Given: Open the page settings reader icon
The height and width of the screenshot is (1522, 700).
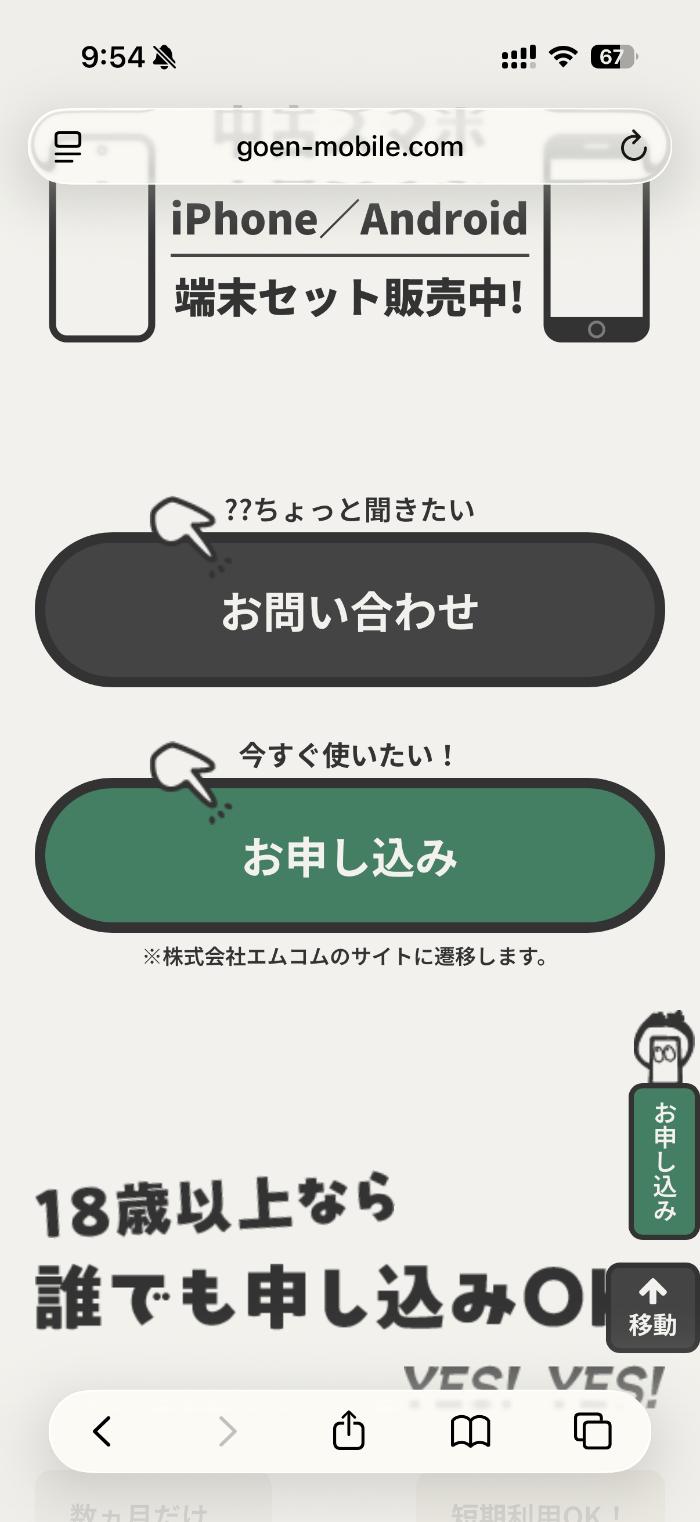Looking at the screenshot, I should point(68,147).
